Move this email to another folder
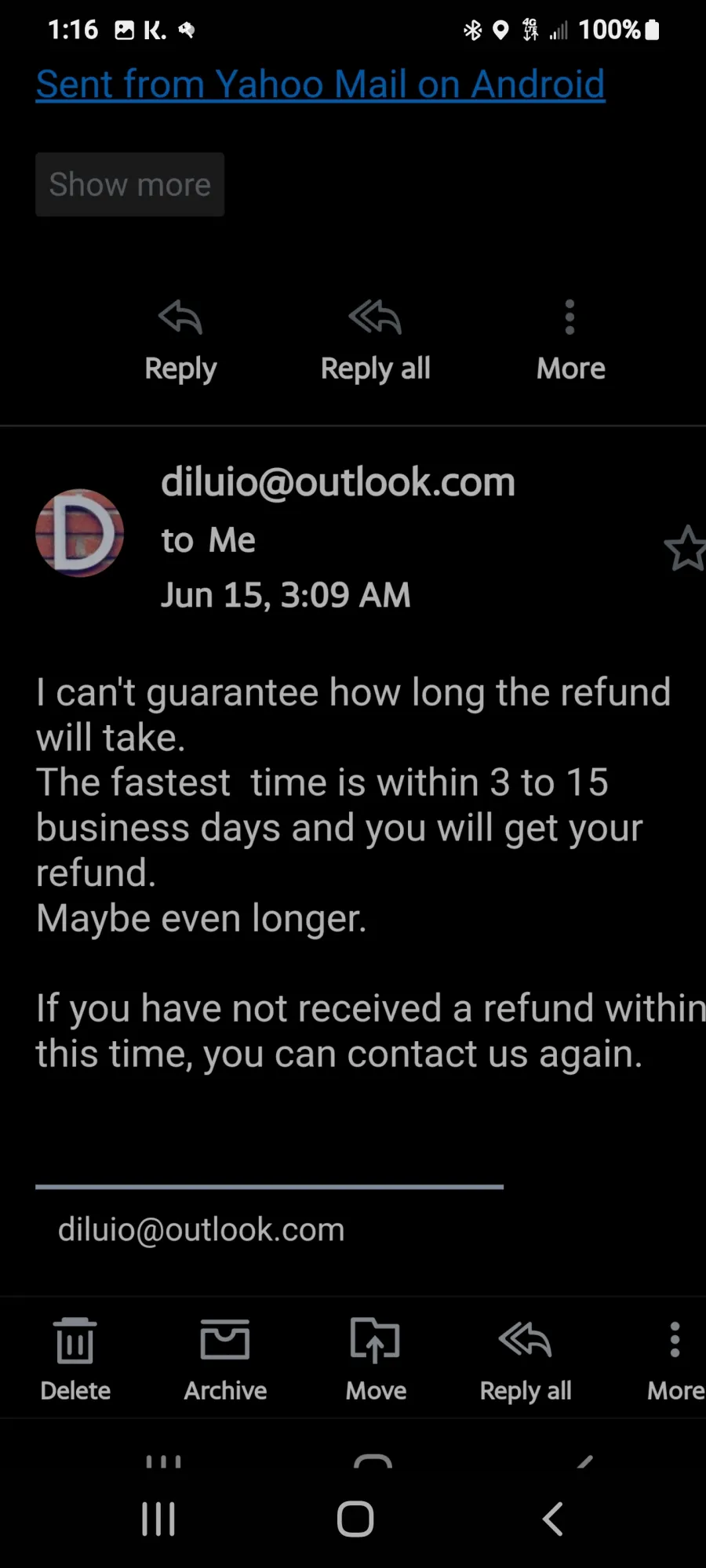Viewport: 706px width, 1568px height. point(376,1359)
